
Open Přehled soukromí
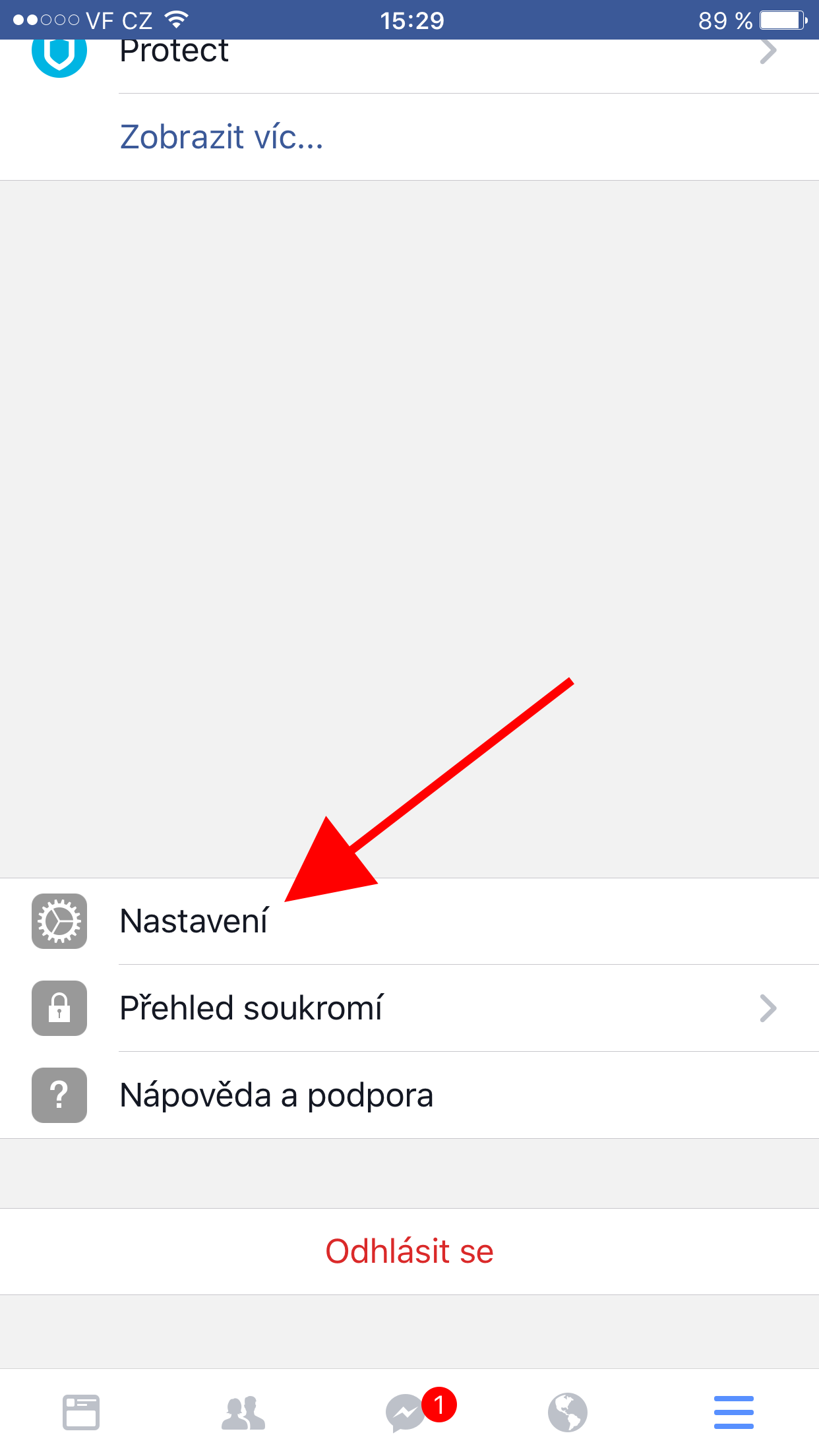pos(251,1008)
